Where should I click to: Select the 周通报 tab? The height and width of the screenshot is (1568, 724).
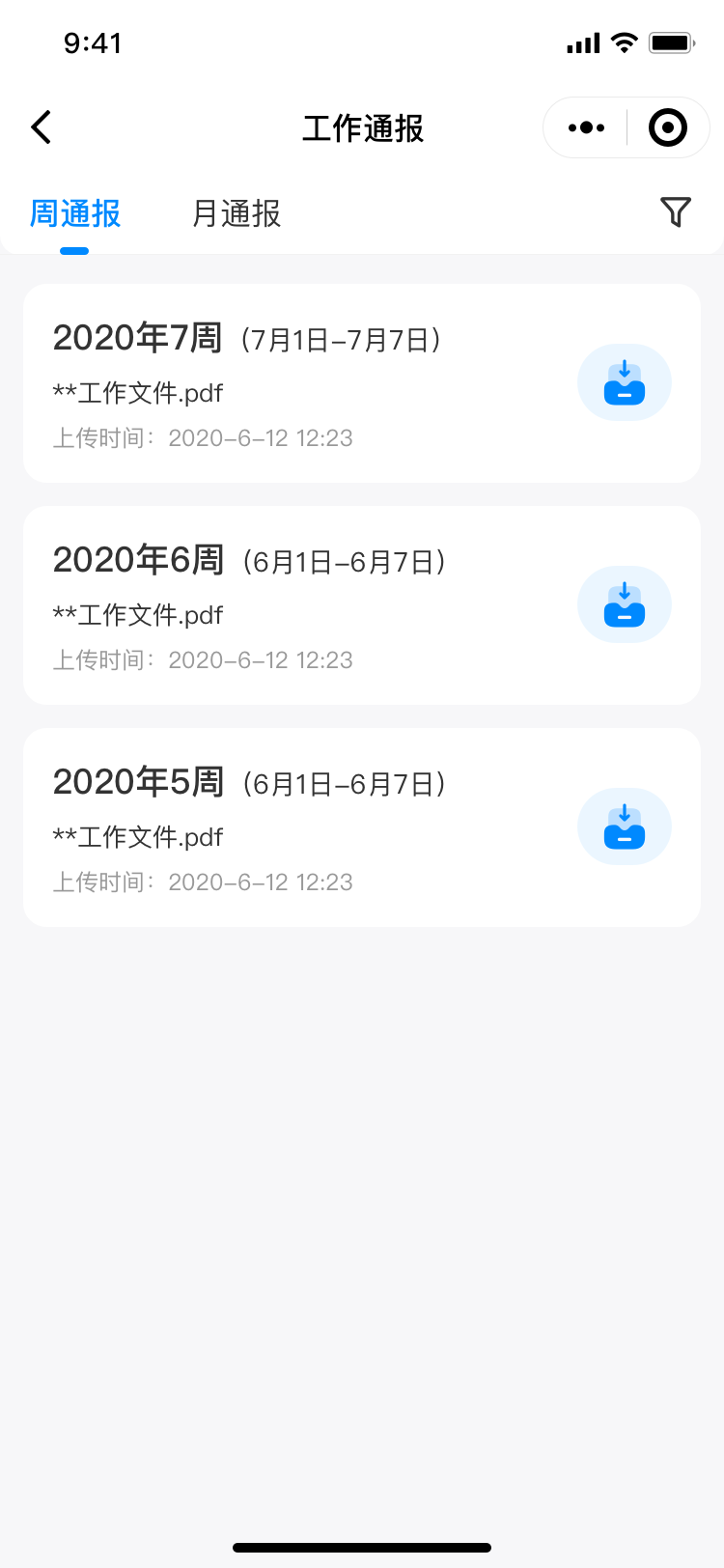point(75,213)
